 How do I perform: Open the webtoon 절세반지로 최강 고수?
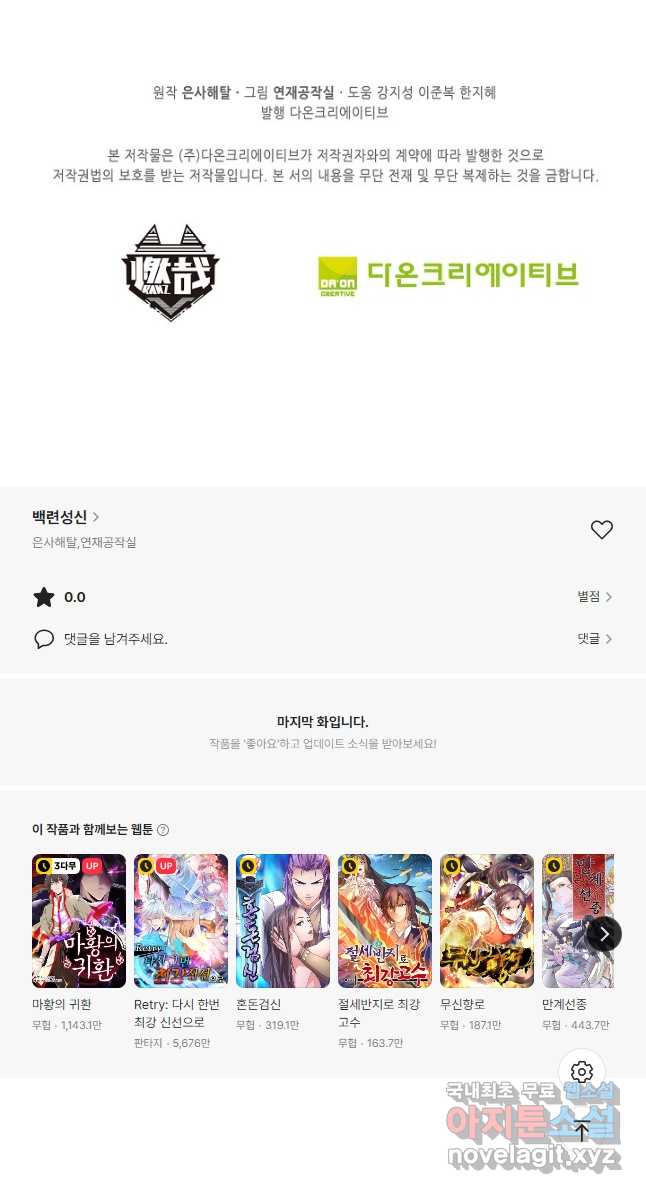[385, 921]
